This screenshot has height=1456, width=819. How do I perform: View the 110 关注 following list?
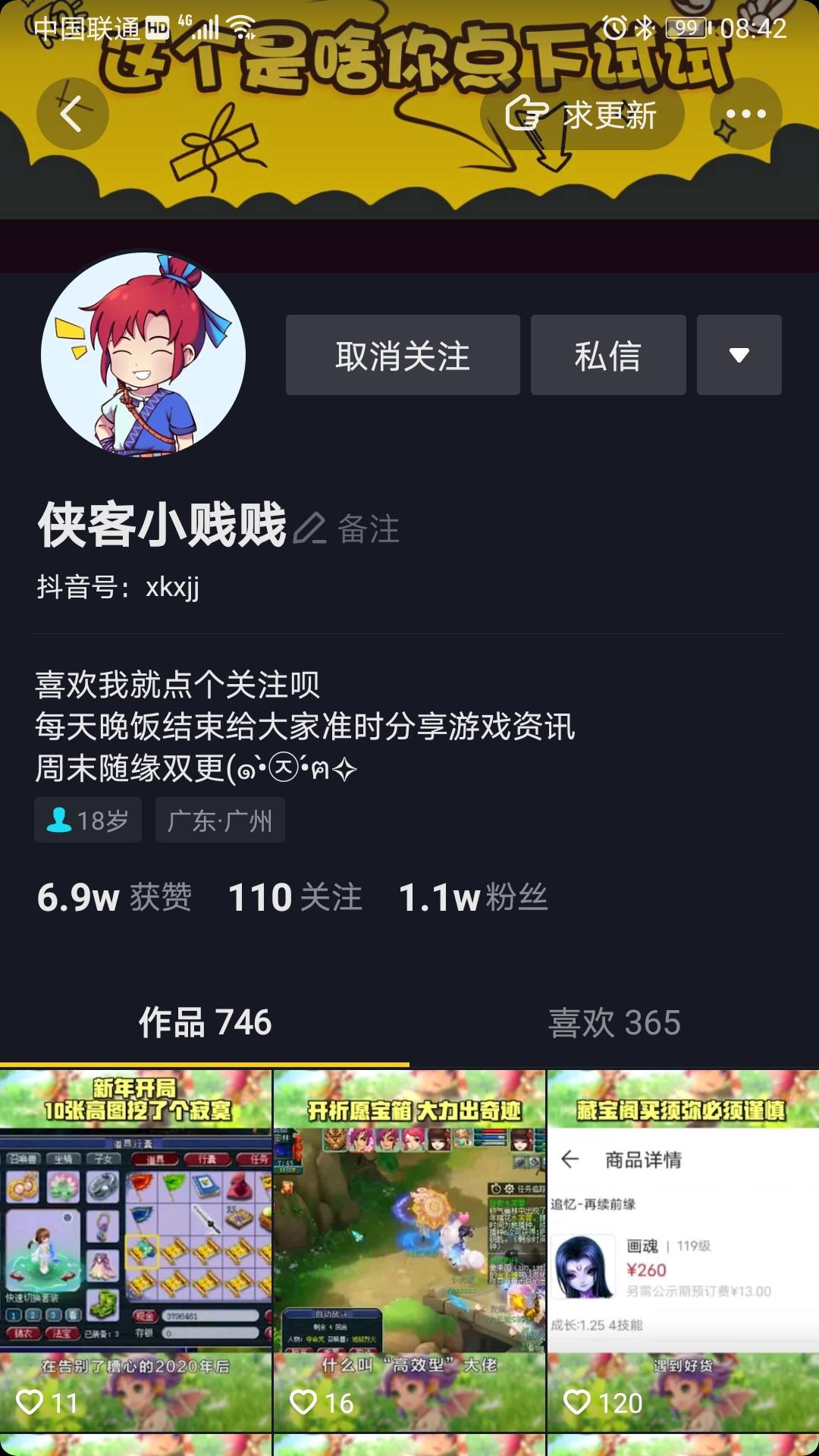pyautogui.click(x=295, y=897)
